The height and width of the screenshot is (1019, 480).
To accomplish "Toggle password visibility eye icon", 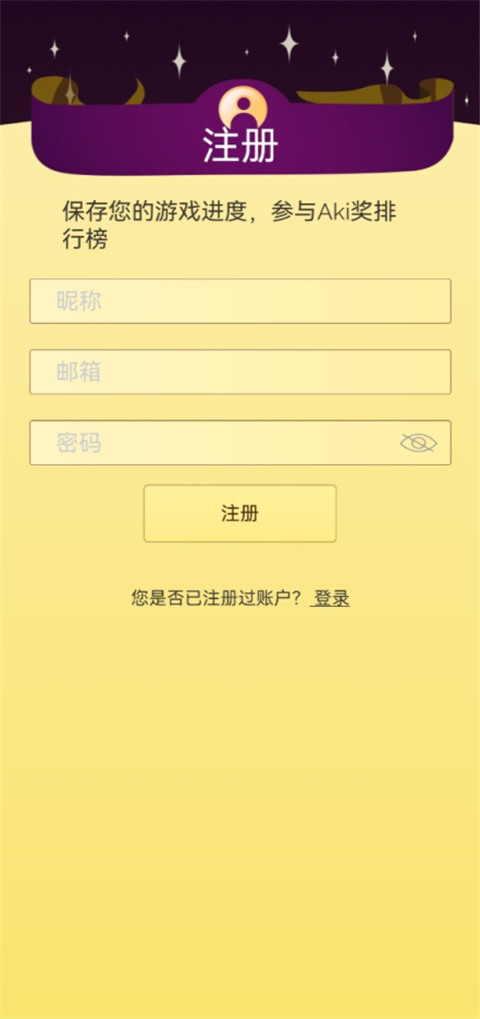I will coord(418,443).
